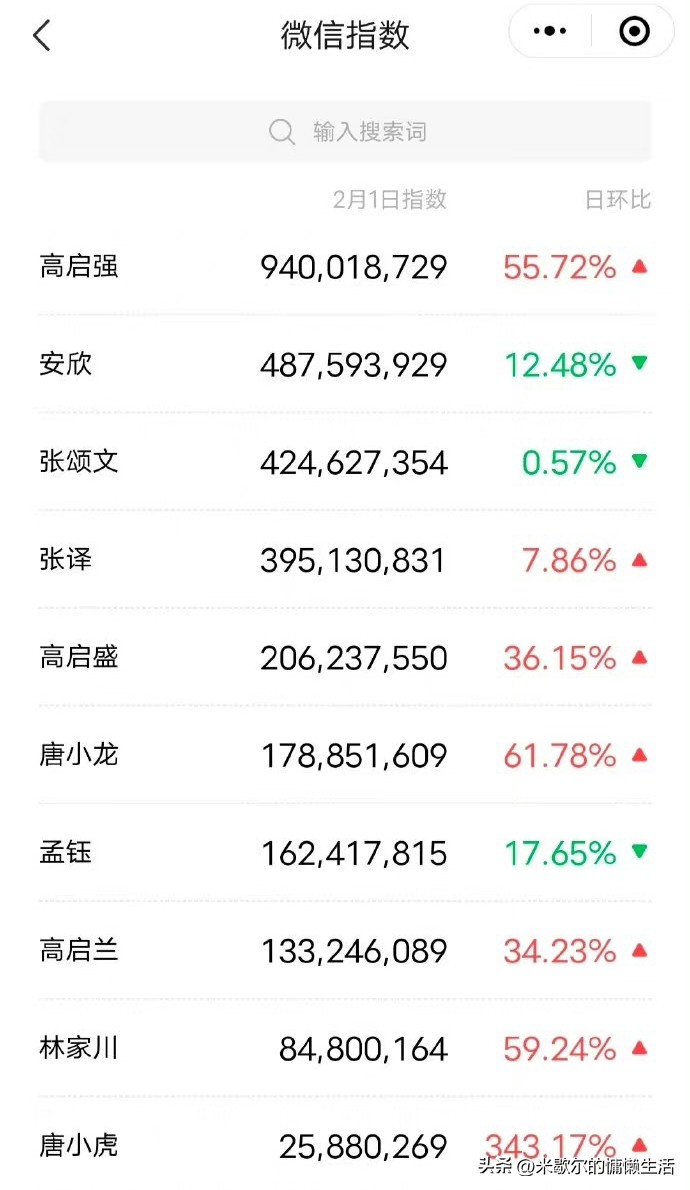The width and height of the screenshot is (690, 1190).
Task: Open the 高启盛 index row
Action: point(345,658)
